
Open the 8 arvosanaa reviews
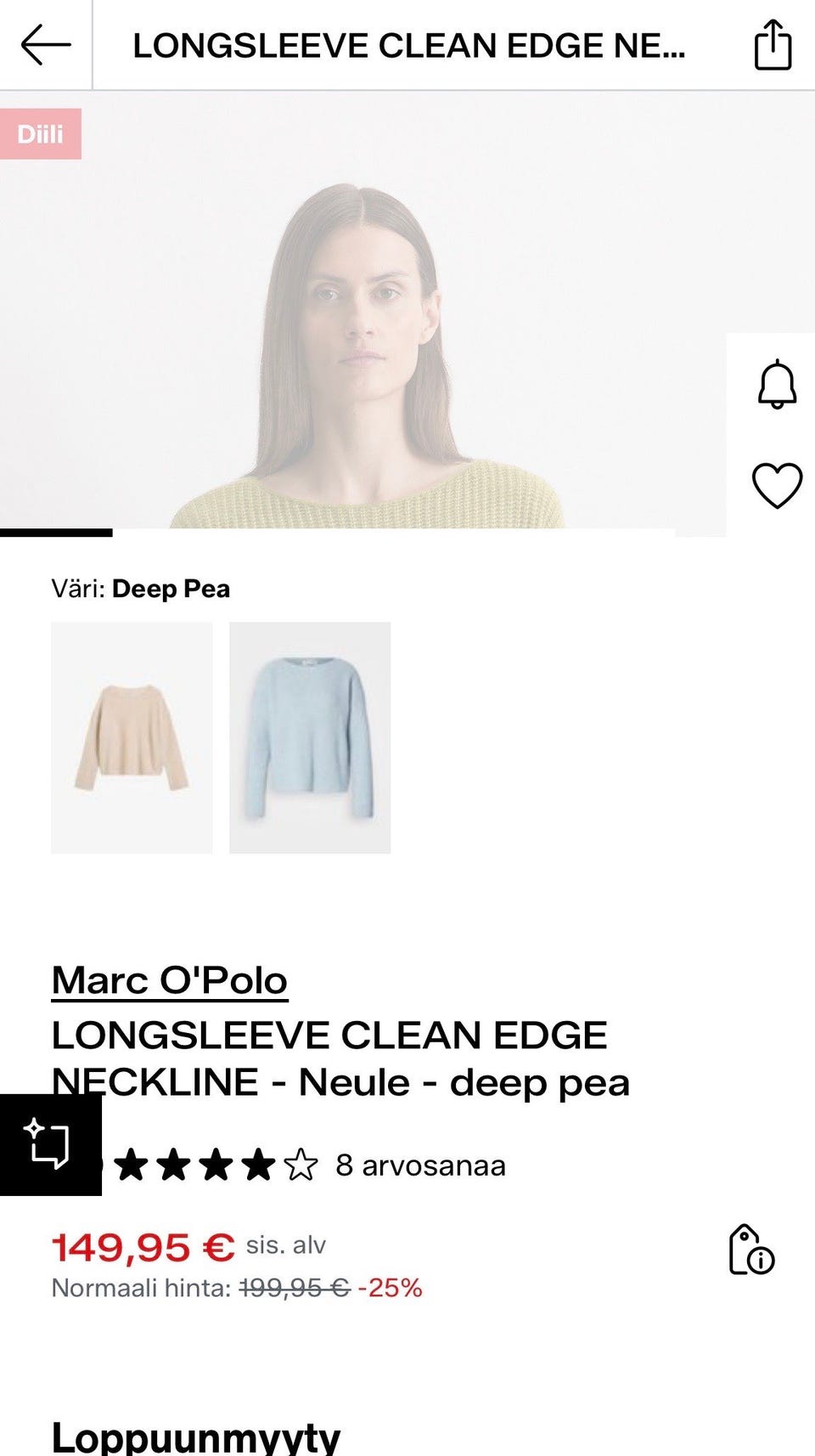420,1165
